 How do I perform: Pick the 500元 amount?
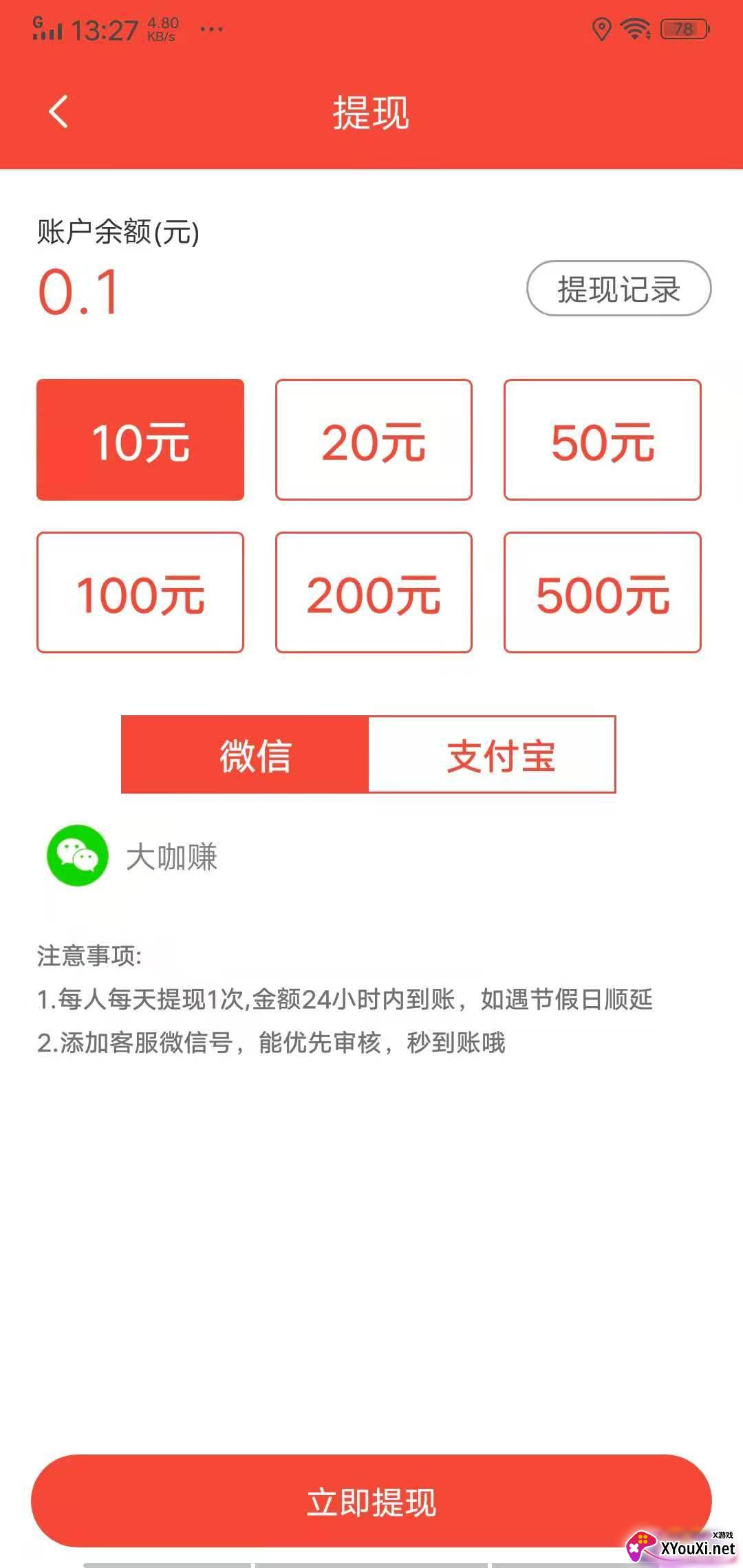point(603,592)
